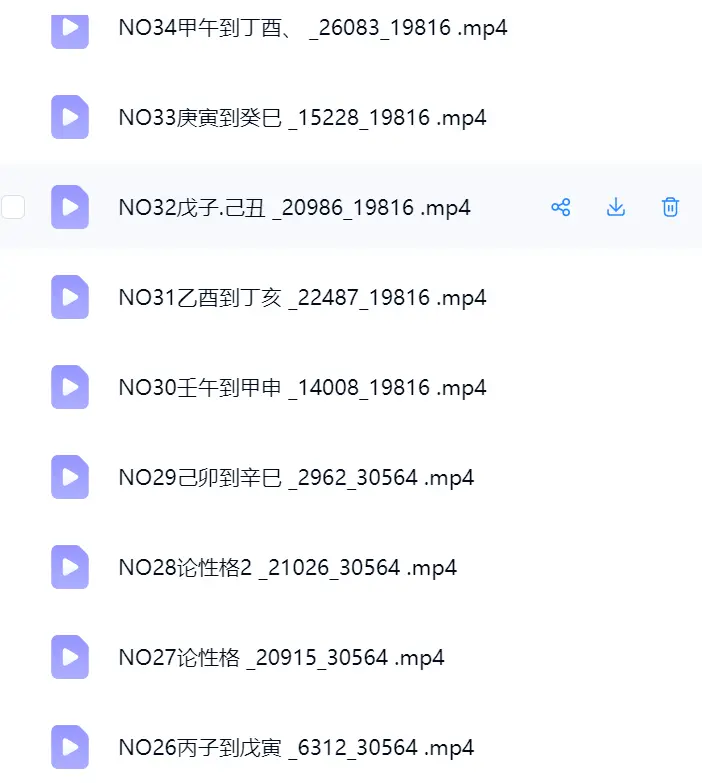The image size is (702, 783).
Task: Share the NO32戊子.己丑 video file
Action: point(561,207)
